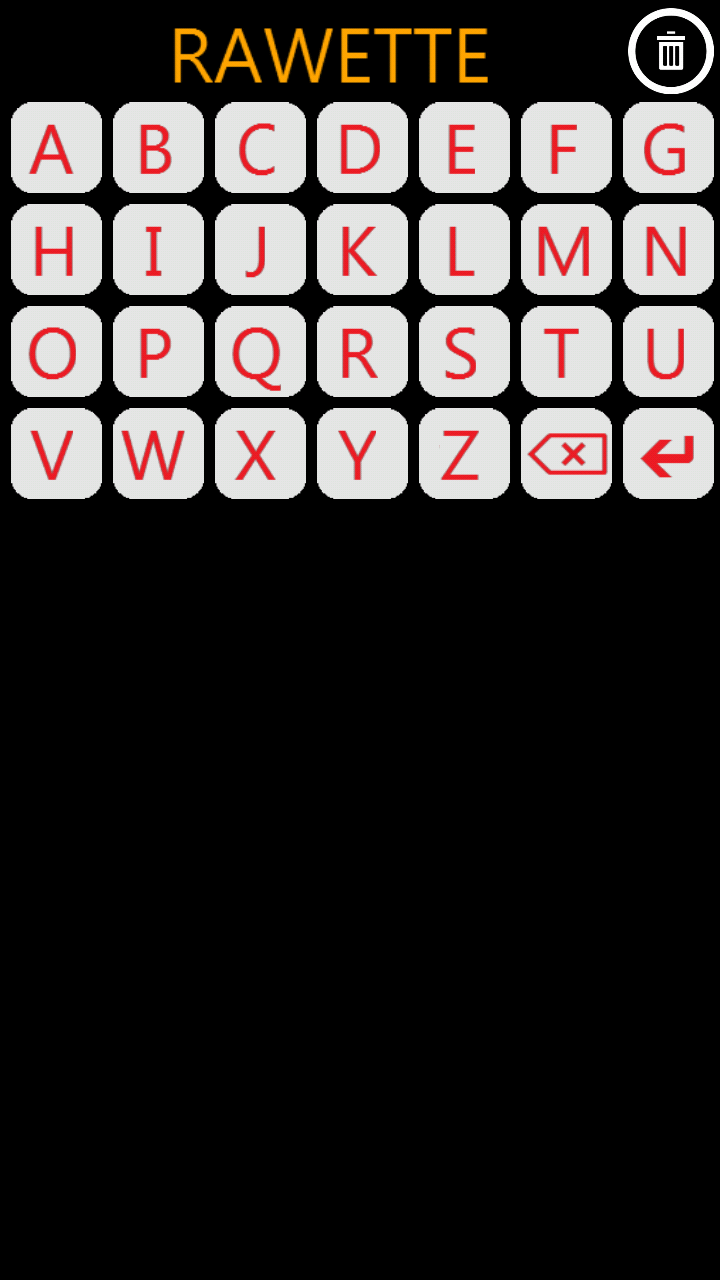Choose the letter R
720x1280 pixels.
point(362,352)
